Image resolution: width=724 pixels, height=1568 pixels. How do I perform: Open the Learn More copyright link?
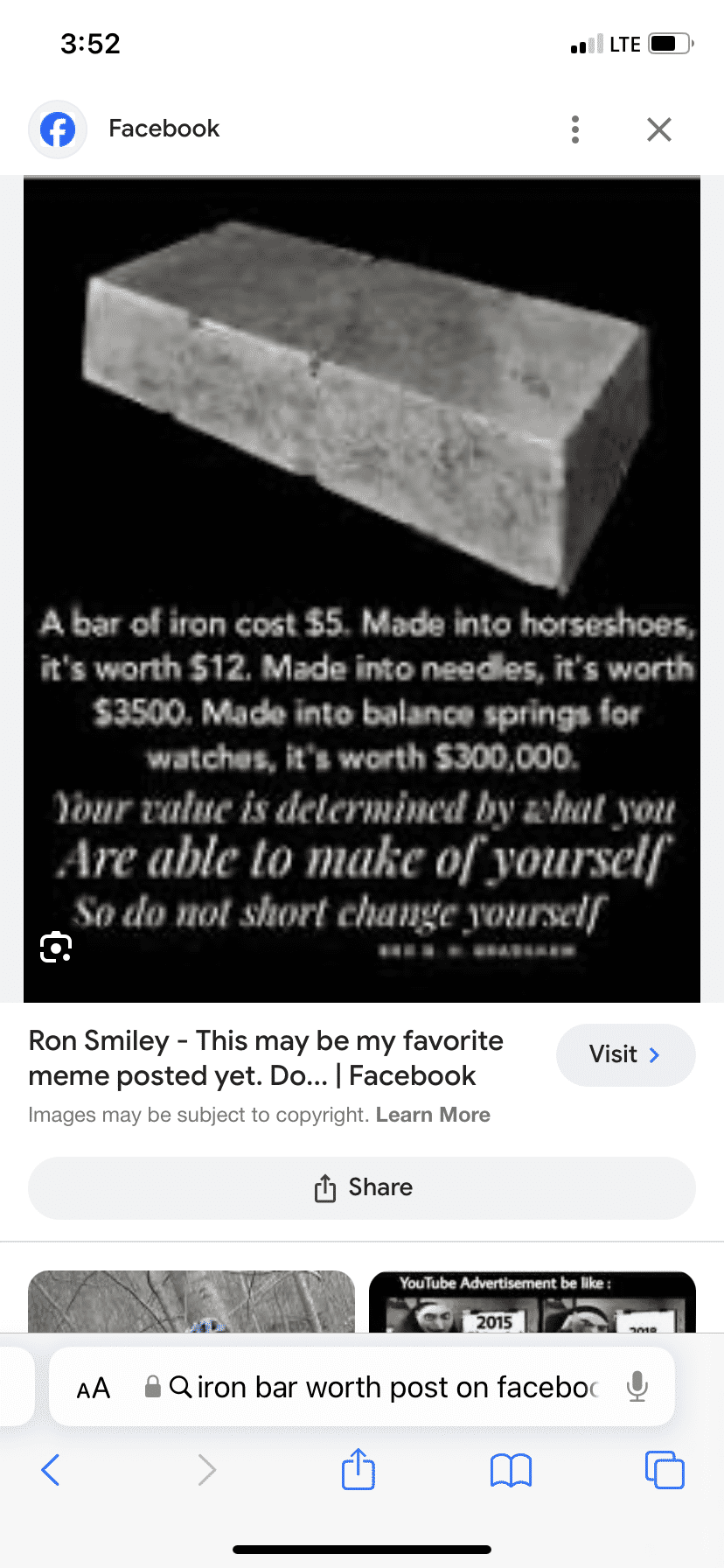(x=433, y=1115)
